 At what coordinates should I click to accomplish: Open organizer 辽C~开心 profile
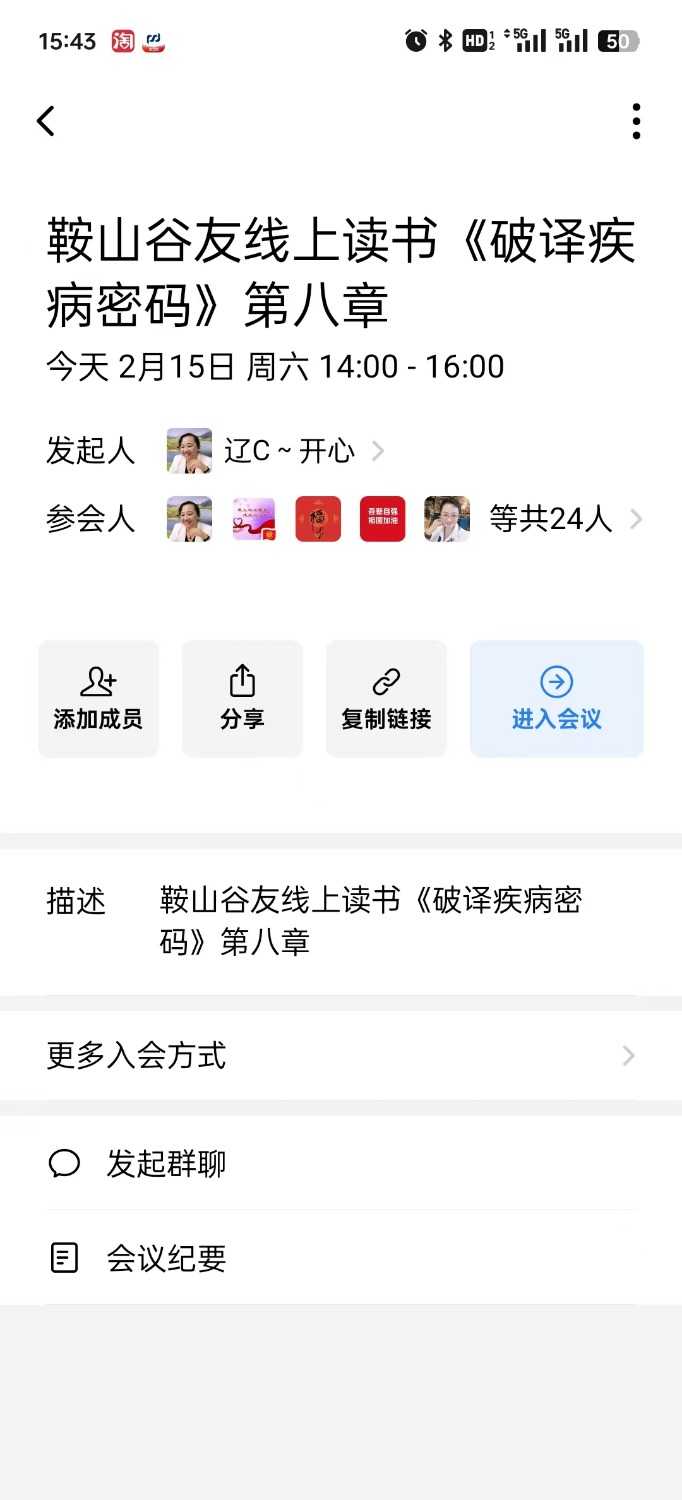point(288,451)
